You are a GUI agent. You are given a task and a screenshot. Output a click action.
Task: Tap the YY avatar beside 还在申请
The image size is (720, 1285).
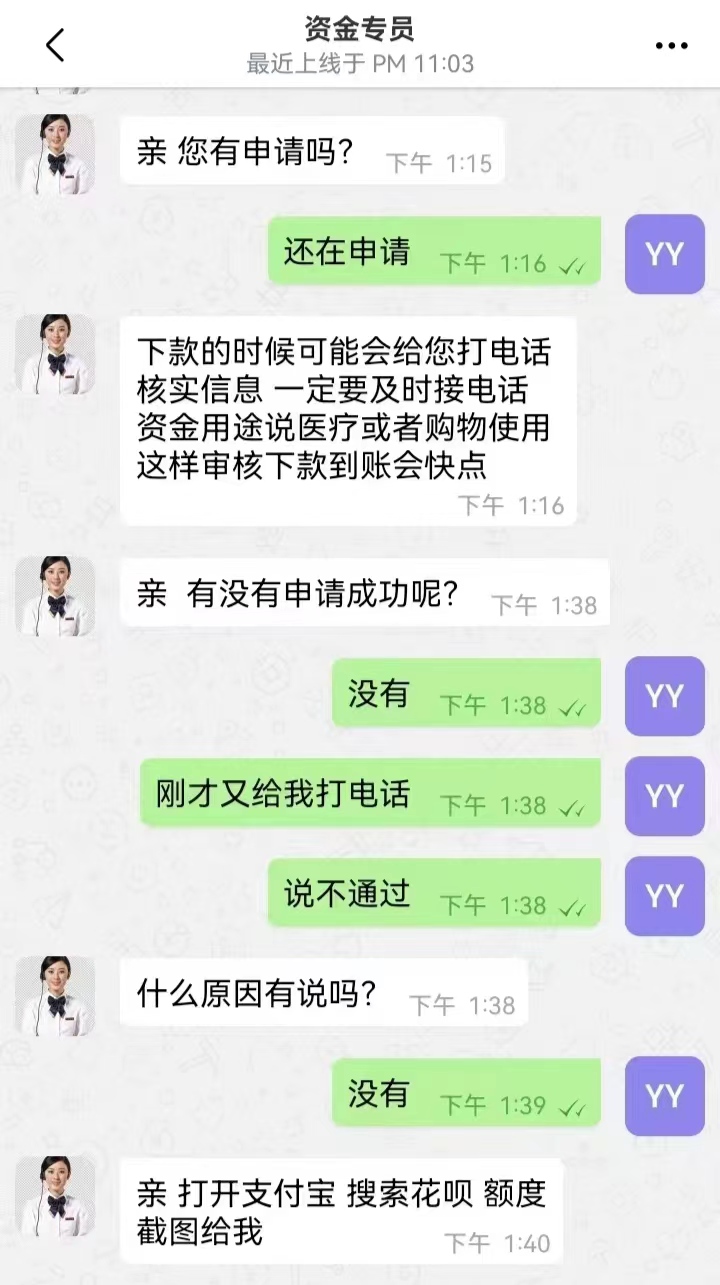[664, 254]
